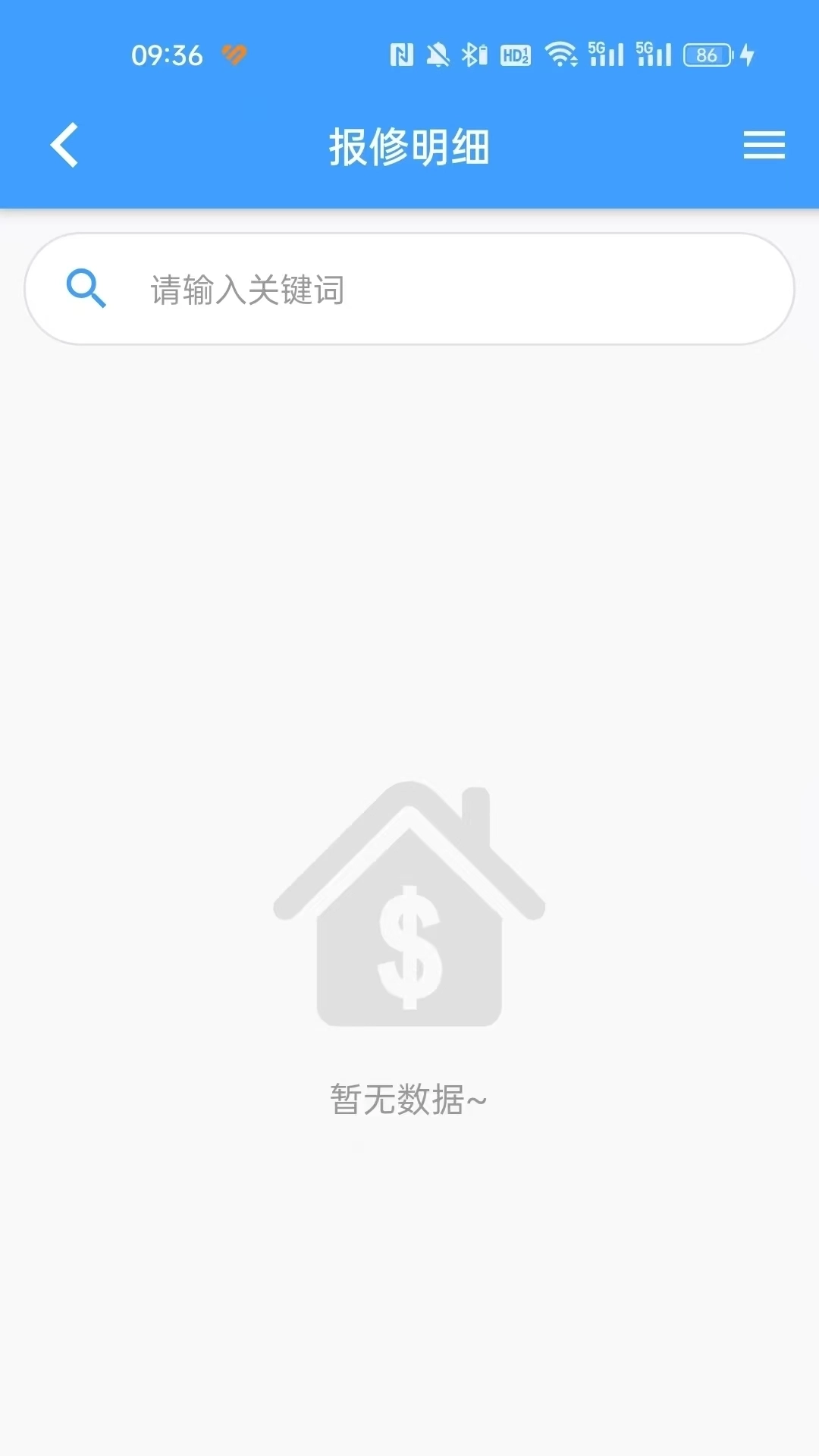Open the left 5G signal indicator
This screenshot has height=1456, width=819.
tap(607, 54)
